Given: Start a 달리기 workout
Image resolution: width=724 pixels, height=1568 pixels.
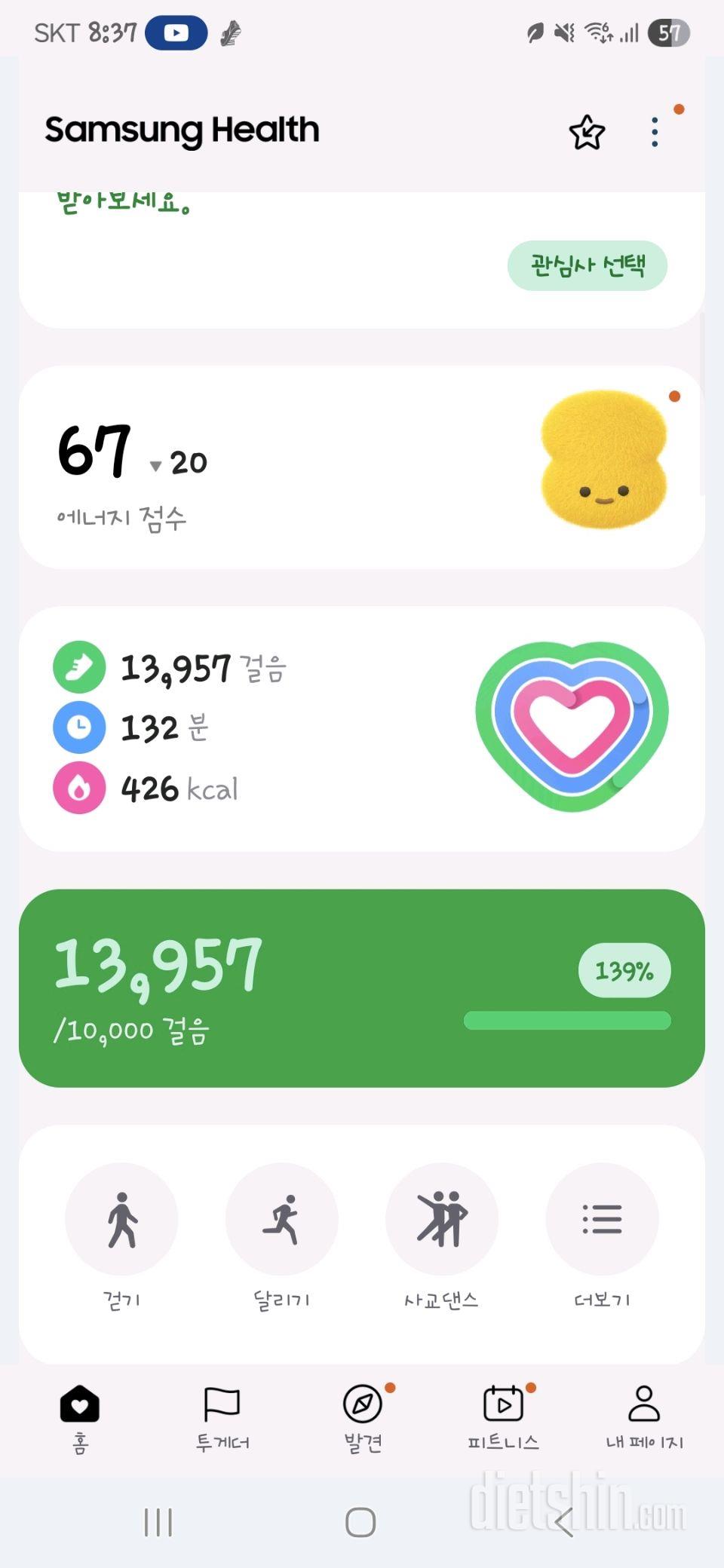Looking at the screenshot, I should tap(281, 1219).
